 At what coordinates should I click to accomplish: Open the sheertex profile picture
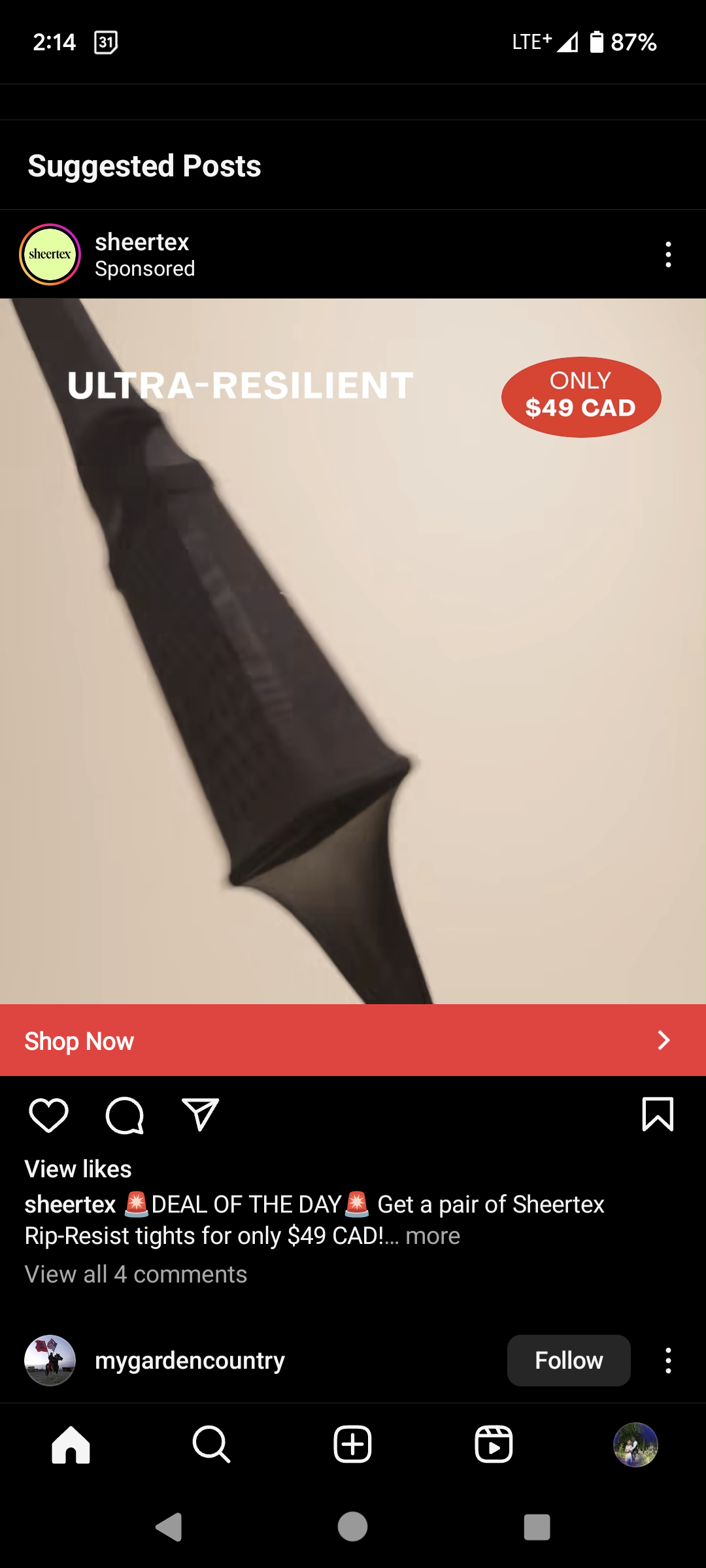tap(50, 254)
